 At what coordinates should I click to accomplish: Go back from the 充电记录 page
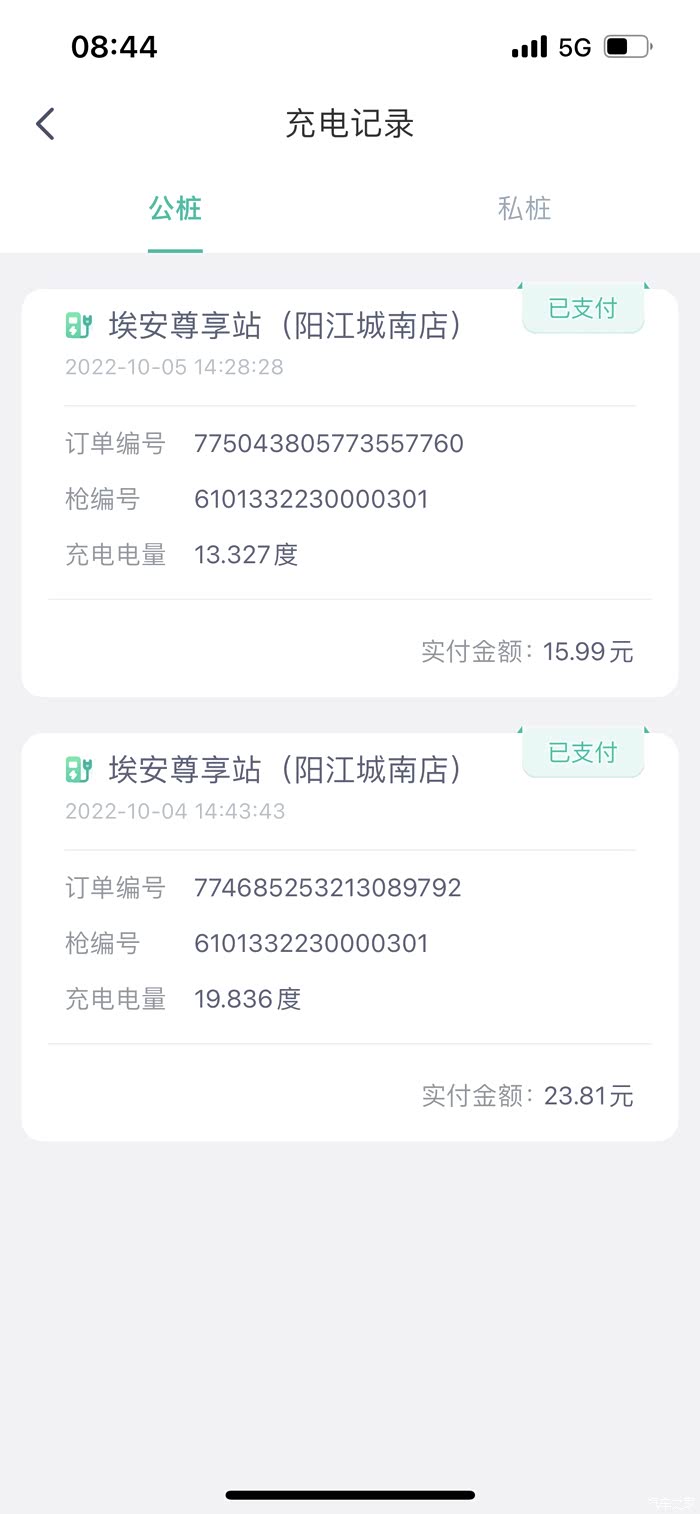click(x=45, y=124)
